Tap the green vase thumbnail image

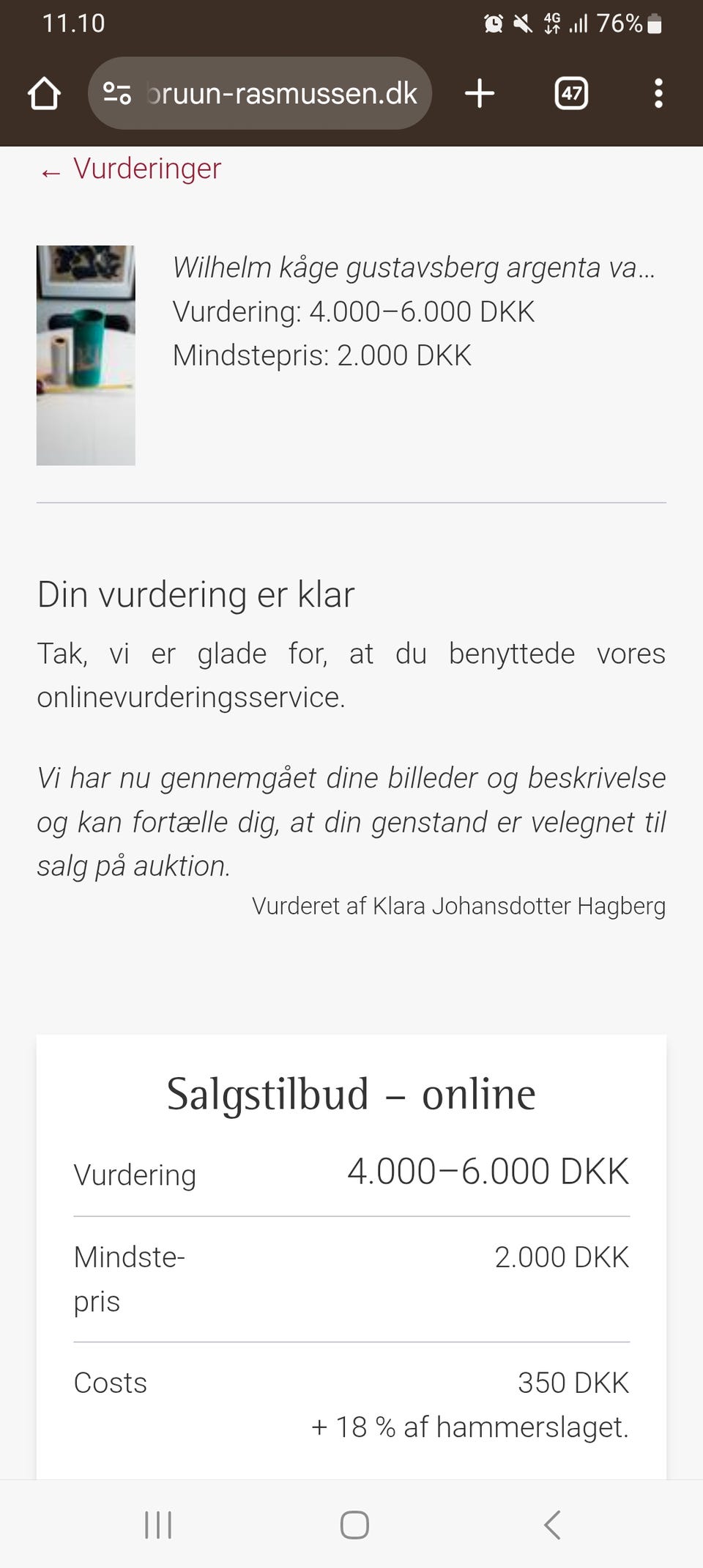pyautogui.click(x=86, y=354)
